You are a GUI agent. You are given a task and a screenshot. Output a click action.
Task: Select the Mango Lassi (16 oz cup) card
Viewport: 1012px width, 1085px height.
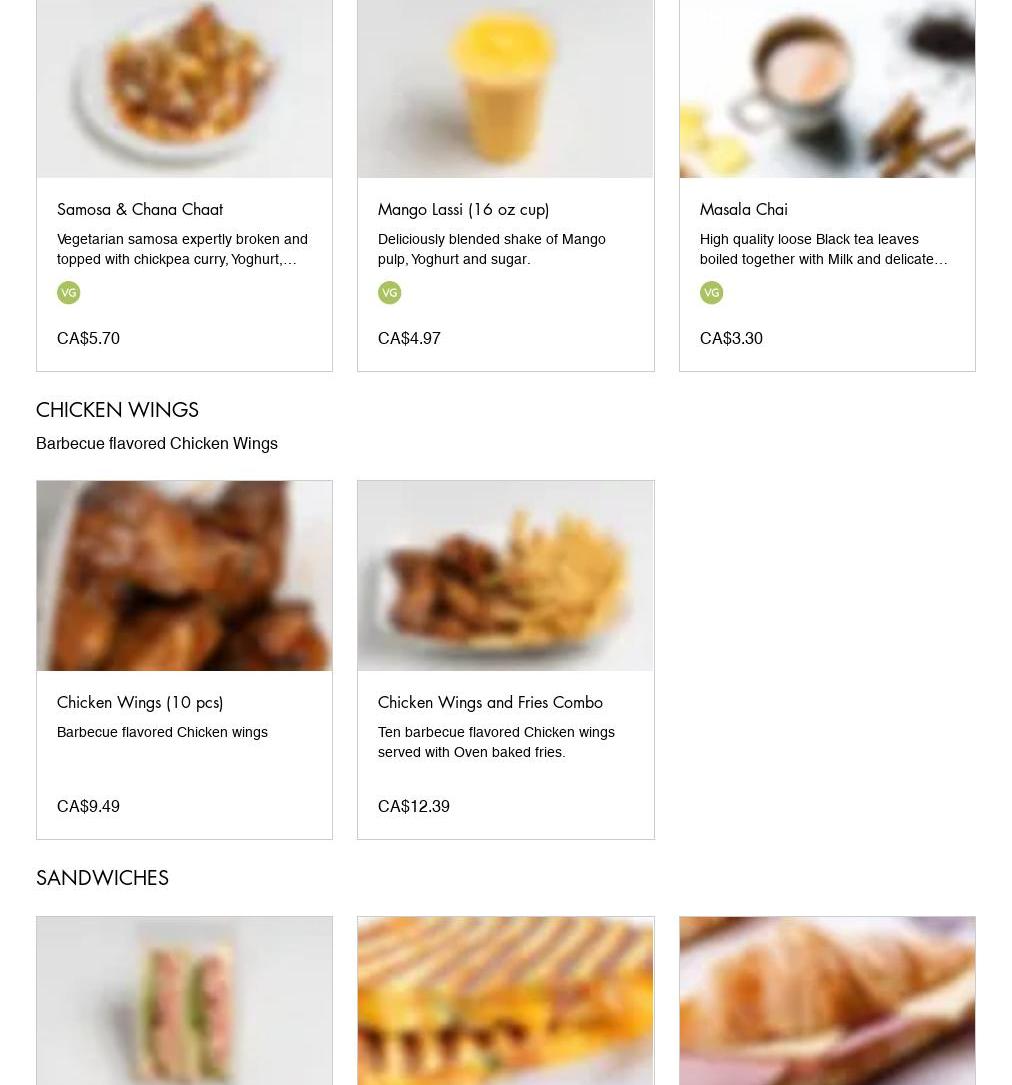463,209
